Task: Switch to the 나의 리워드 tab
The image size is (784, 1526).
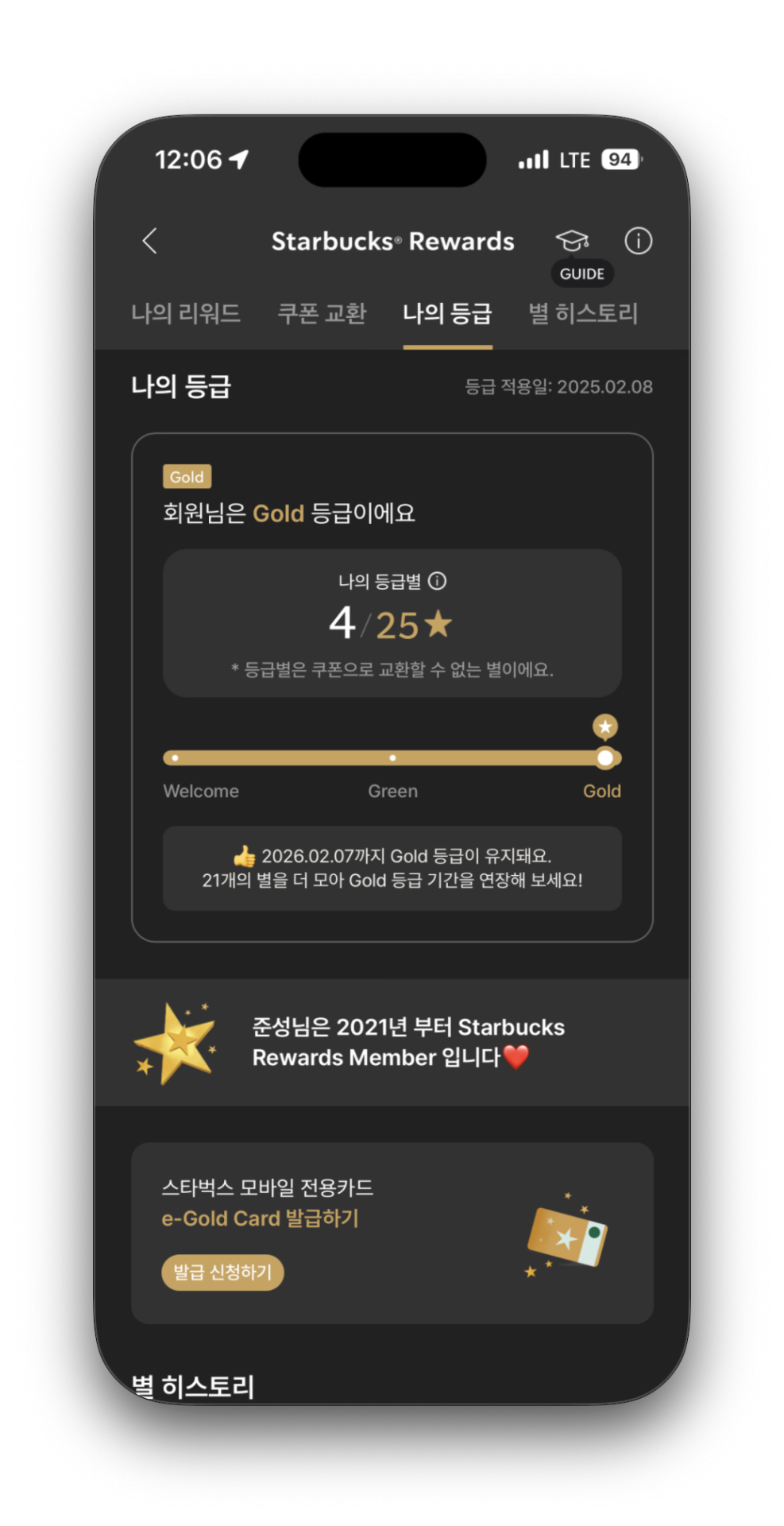Action: pyautogui.click(x=186, y=313)
